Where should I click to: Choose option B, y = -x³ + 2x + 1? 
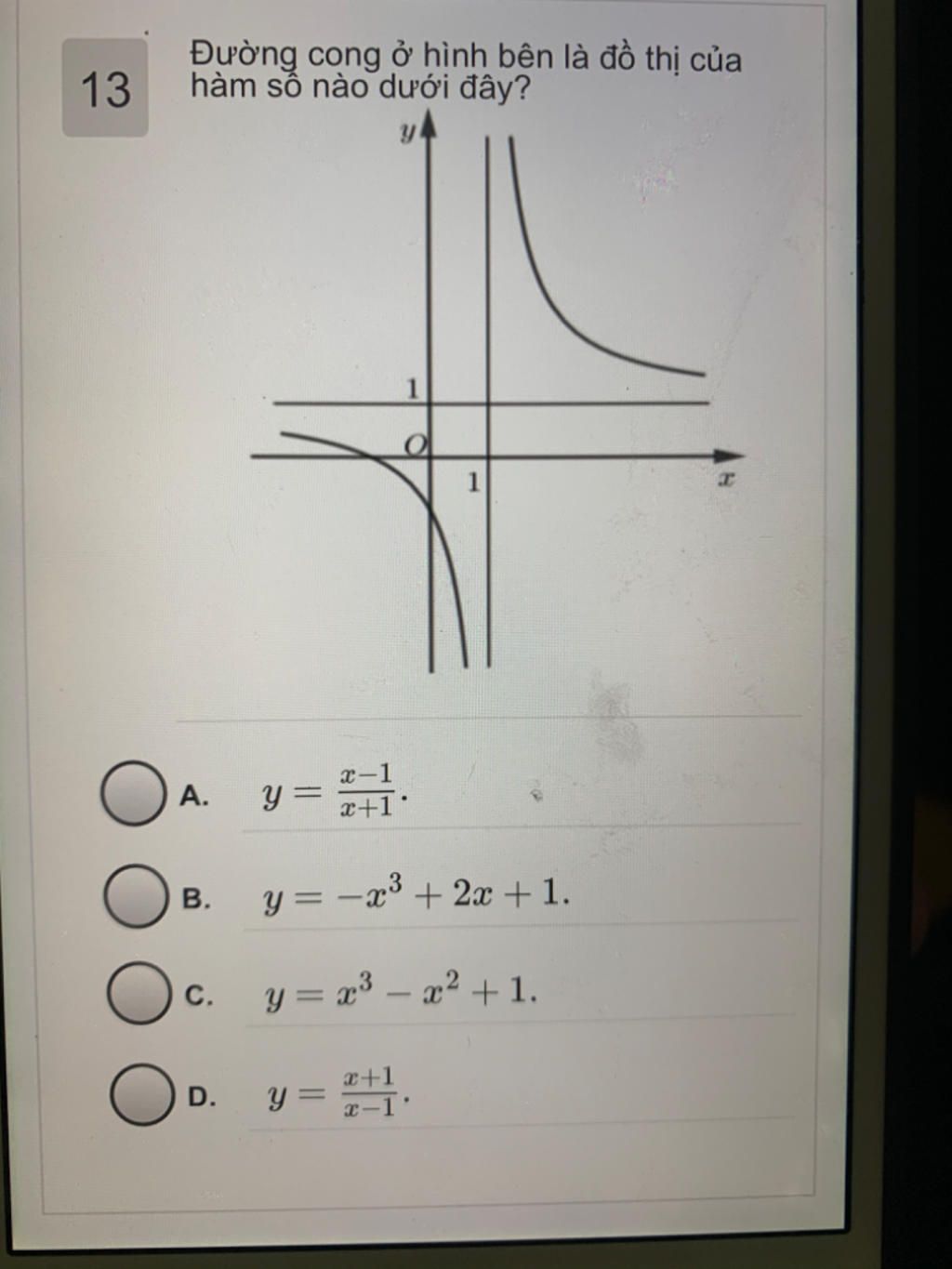coord(136,896)
